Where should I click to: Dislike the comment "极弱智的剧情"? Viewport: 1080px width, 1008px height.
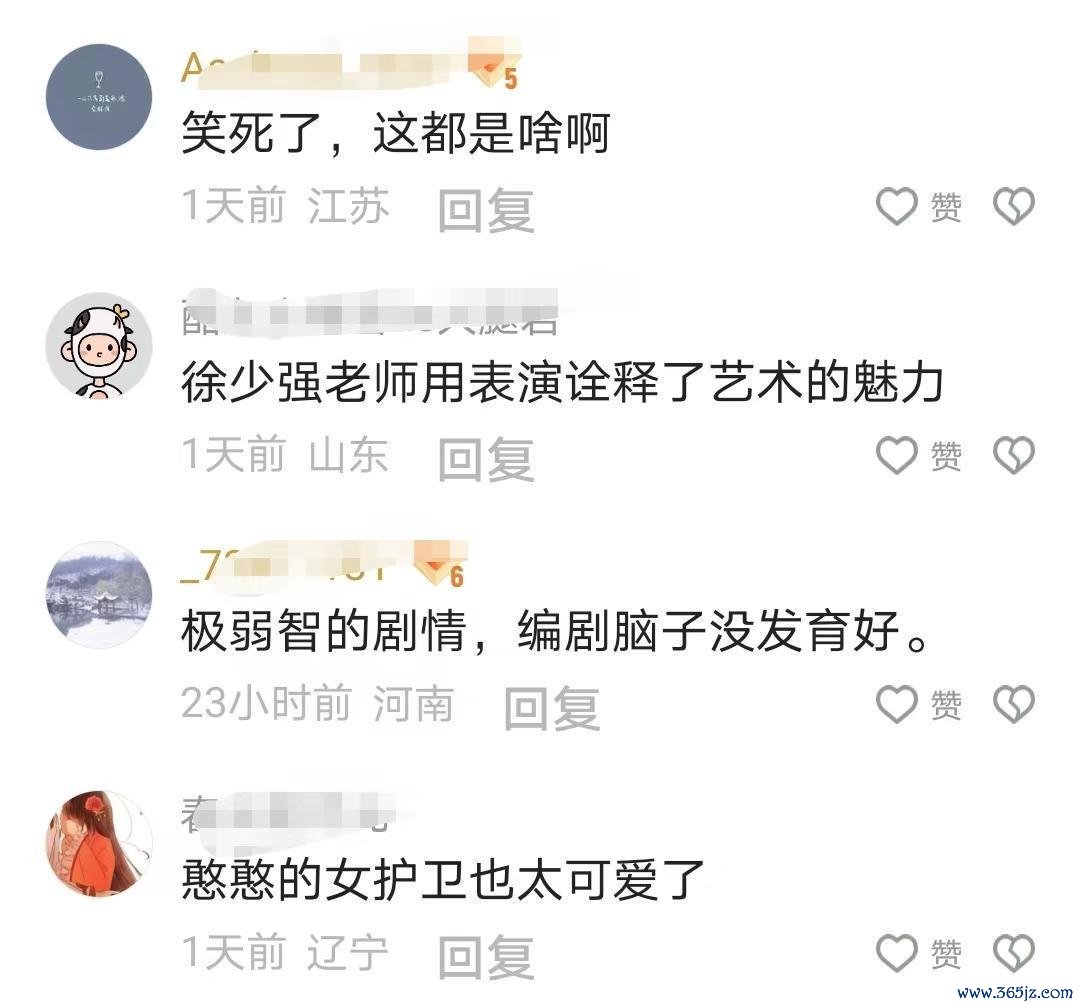(1013, 705)
